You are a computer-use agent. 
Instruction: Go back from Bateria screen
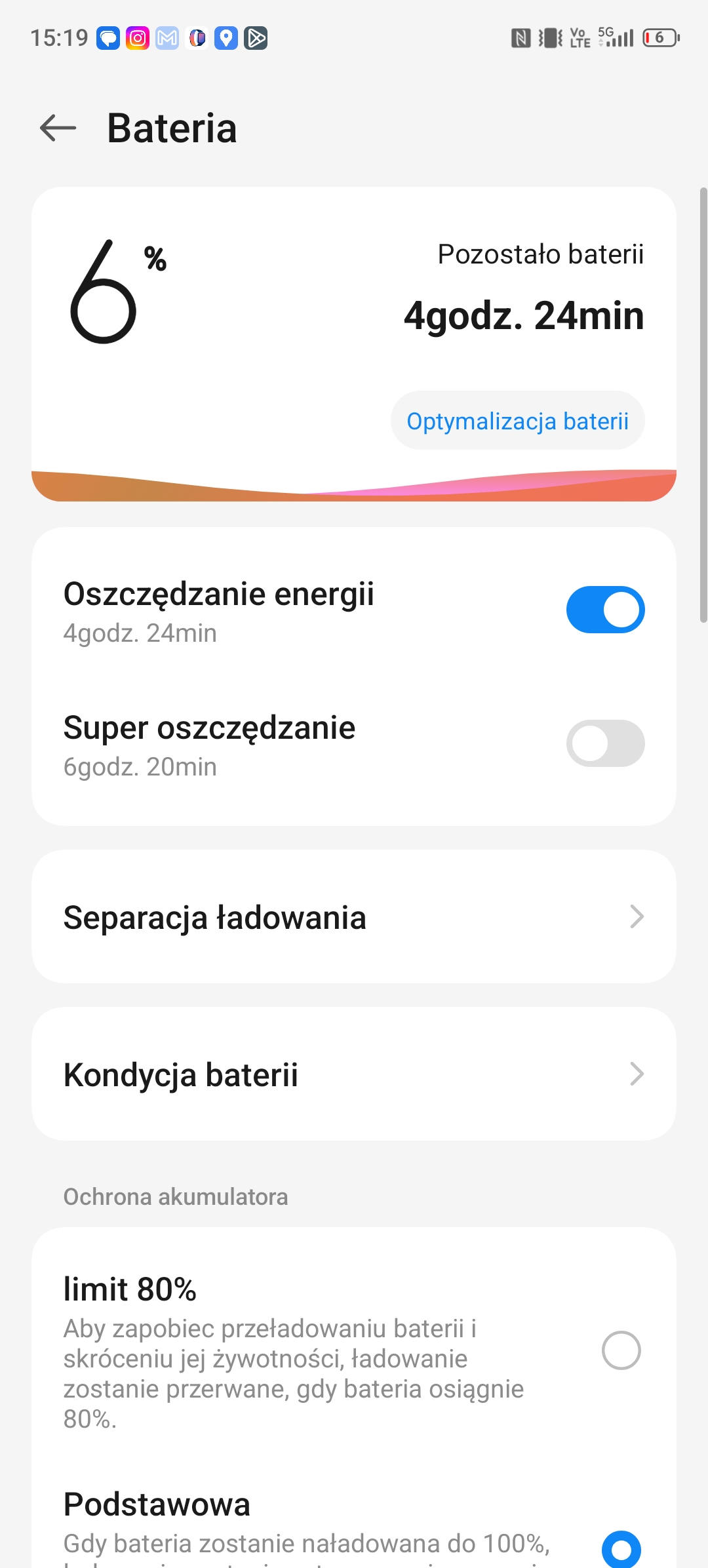pos(58,128)
